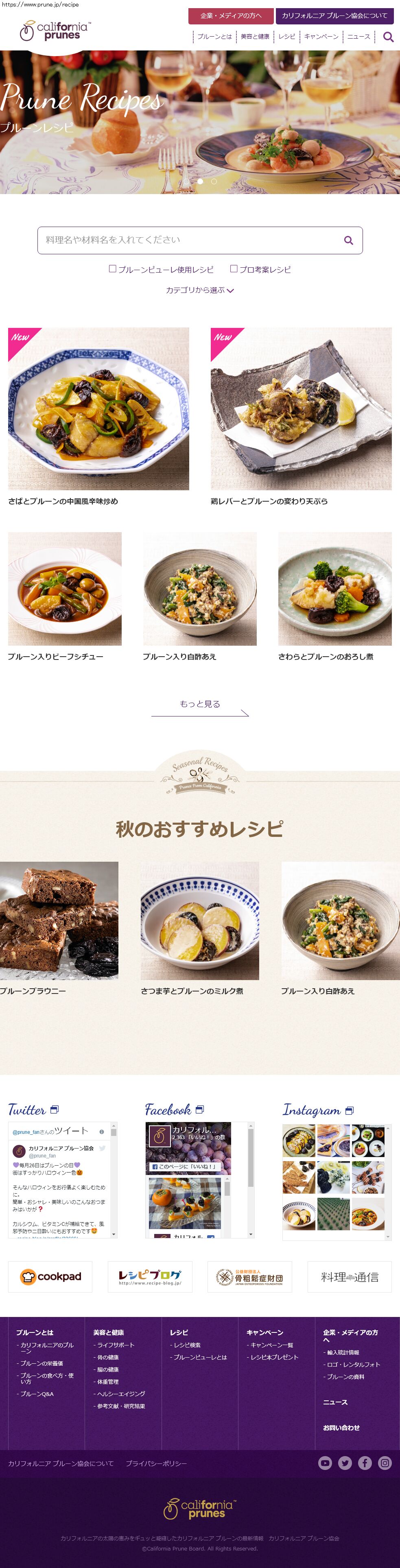This screenshot has height=1568, width=400.
Task: Open キャンペーン in top navigation
Action: 321,37
